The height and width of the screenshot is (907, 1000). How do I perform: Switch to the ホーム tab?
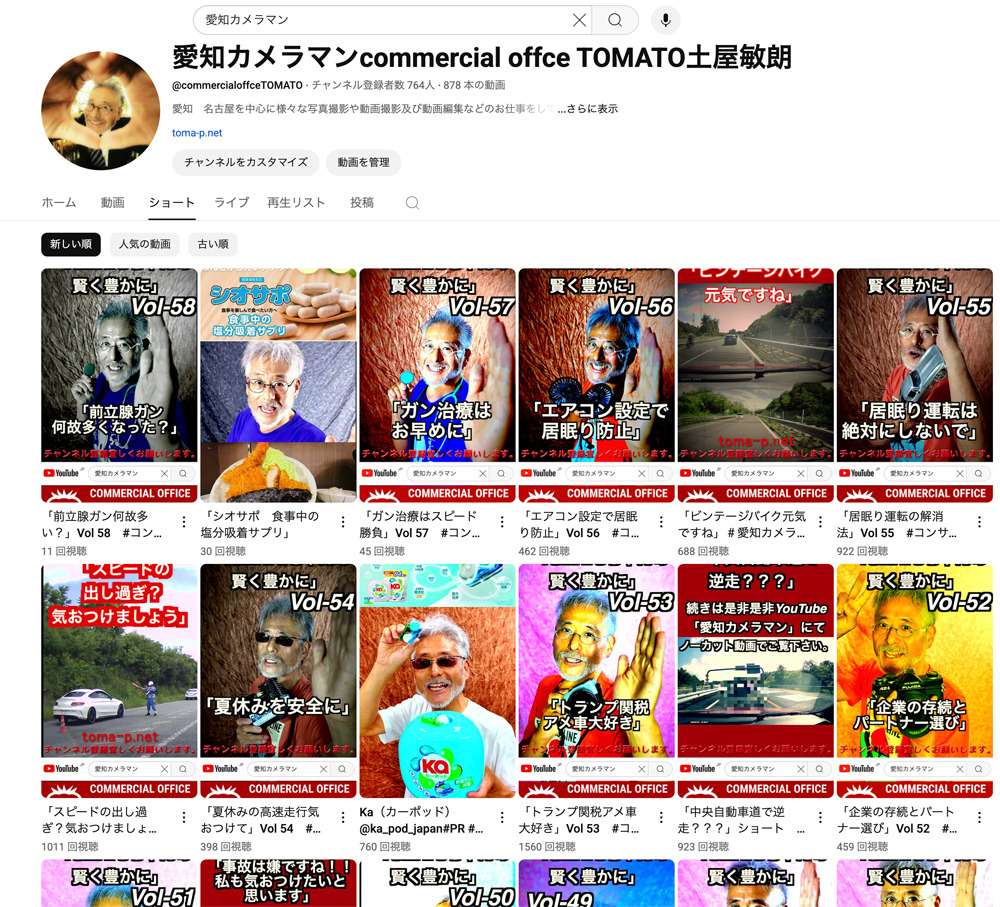click(x=59, y=202)
